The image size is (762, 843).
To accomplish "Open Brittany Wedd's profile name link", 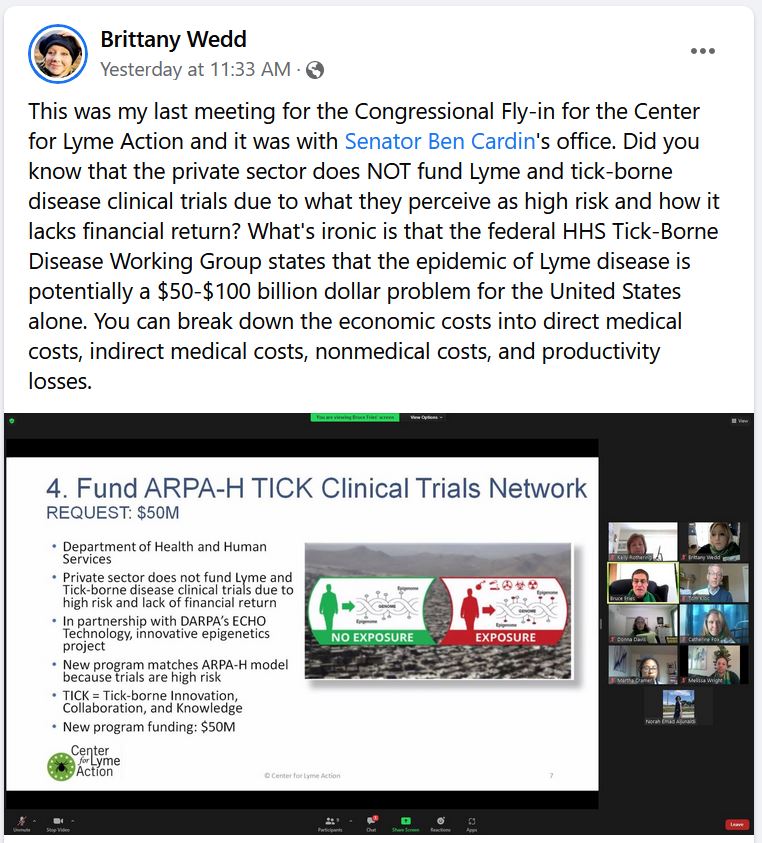I will pos(173,40).
